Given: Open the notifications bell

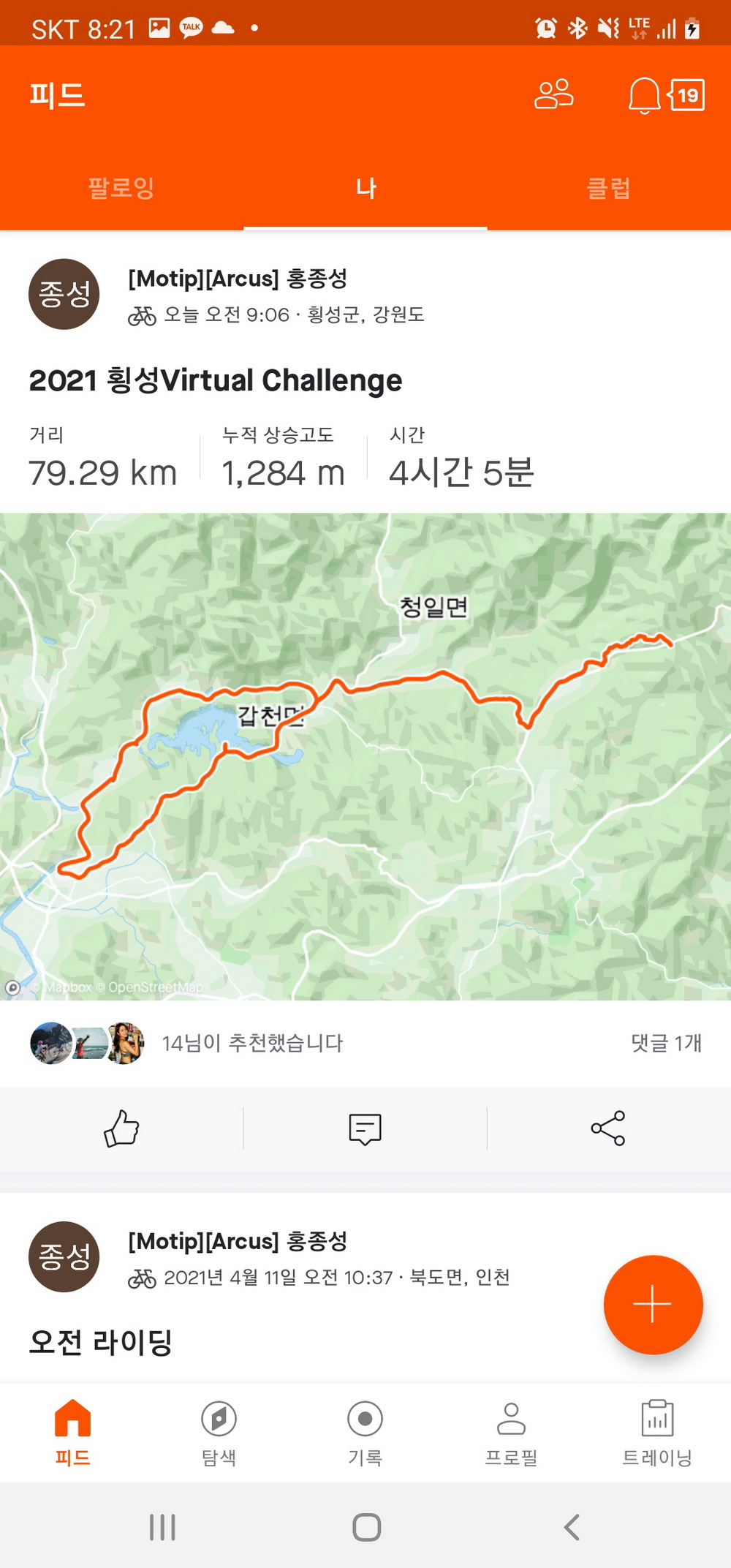Looking at the screenshot, I should (x=645, y=95).
